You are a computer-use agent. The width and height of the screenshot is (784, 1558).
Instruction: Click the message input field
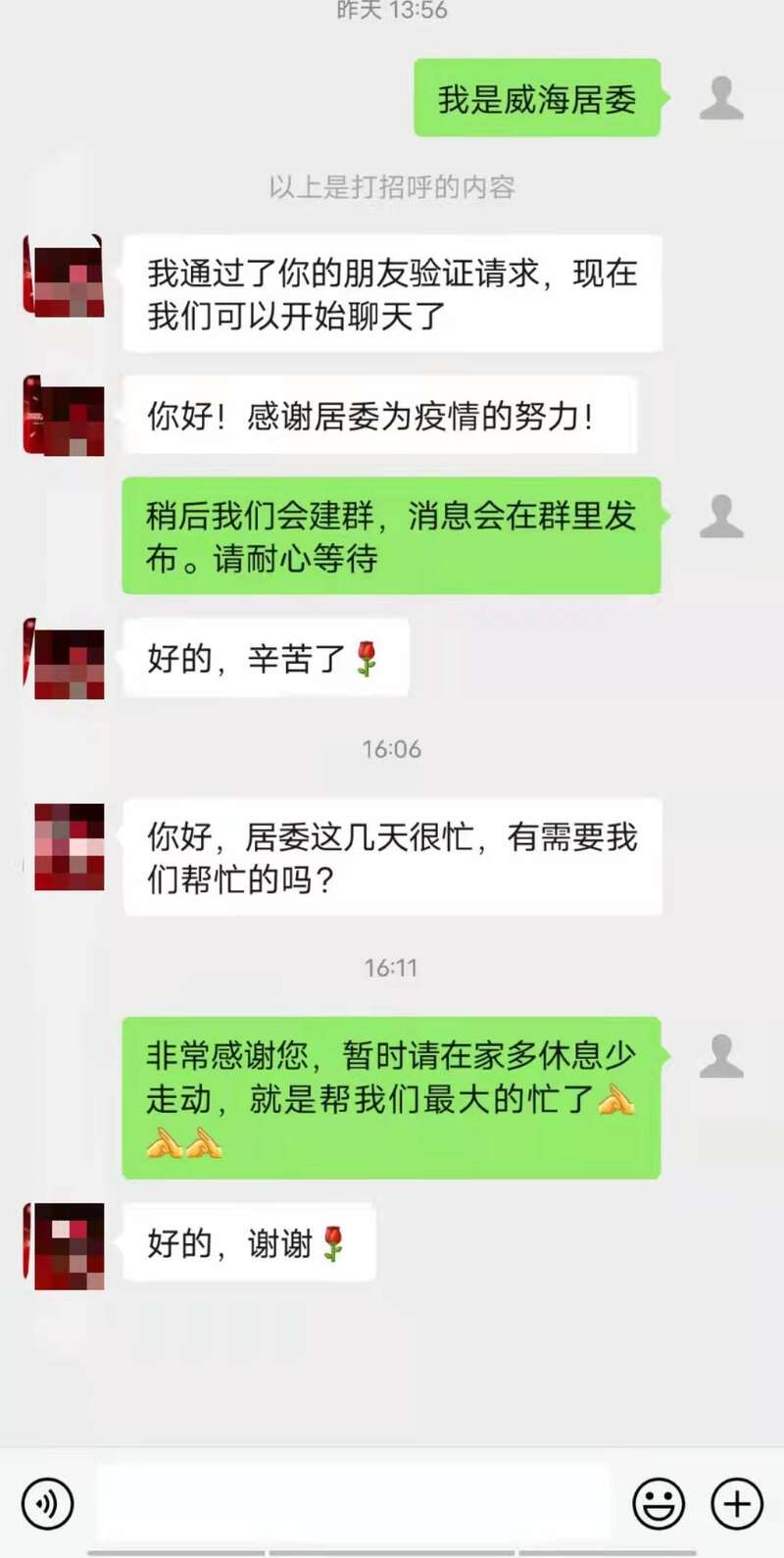[x=353, y=1503]
